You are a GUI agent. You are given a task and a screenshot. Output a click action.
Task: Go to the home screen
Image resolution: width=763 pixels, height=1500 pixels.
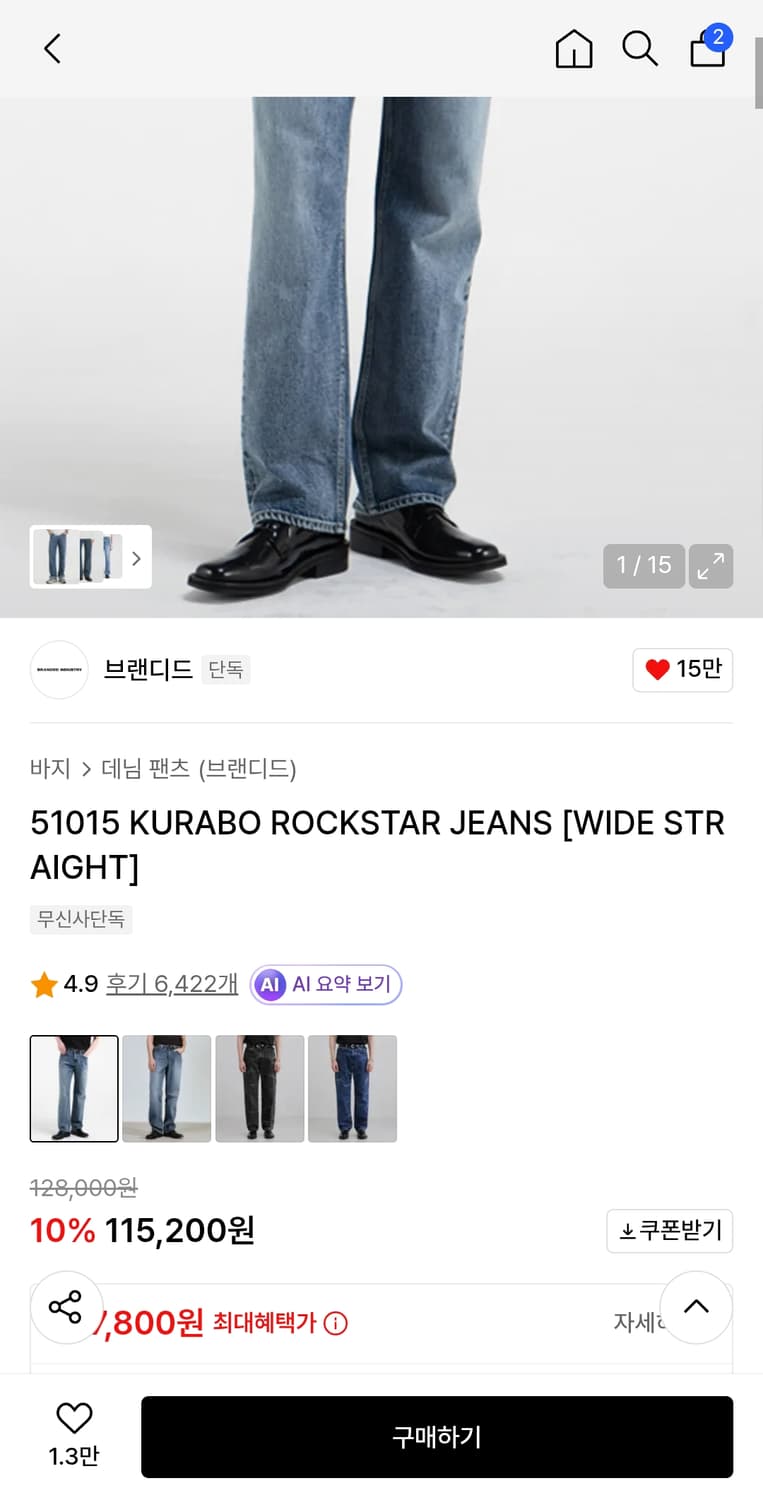[573, 48]
